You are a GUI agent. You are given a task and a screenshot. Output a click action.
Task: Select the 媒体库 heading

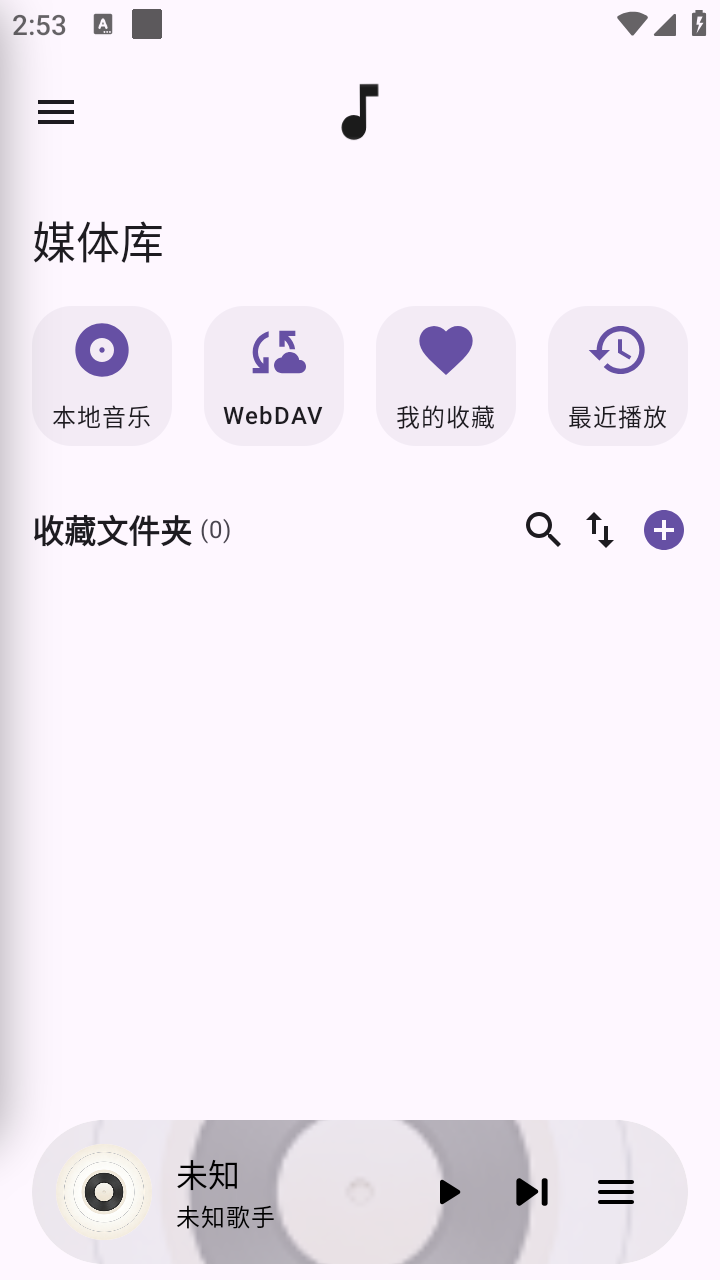(x=98, y=243)
